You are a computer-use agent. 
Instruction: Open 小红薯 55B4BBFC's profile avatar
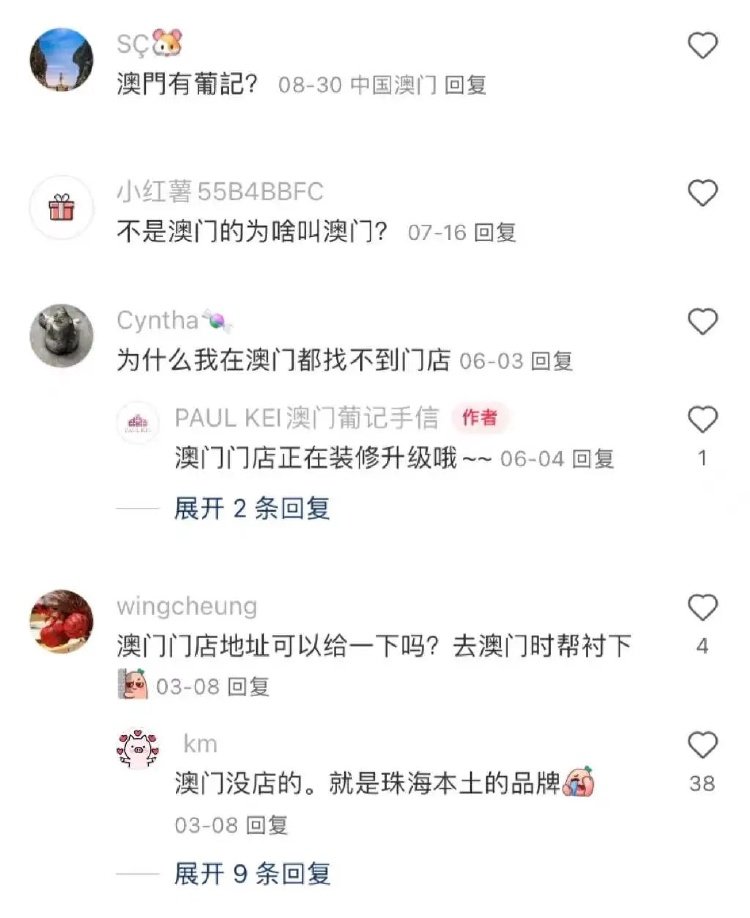pyautogui.click(x=62, y=207)
